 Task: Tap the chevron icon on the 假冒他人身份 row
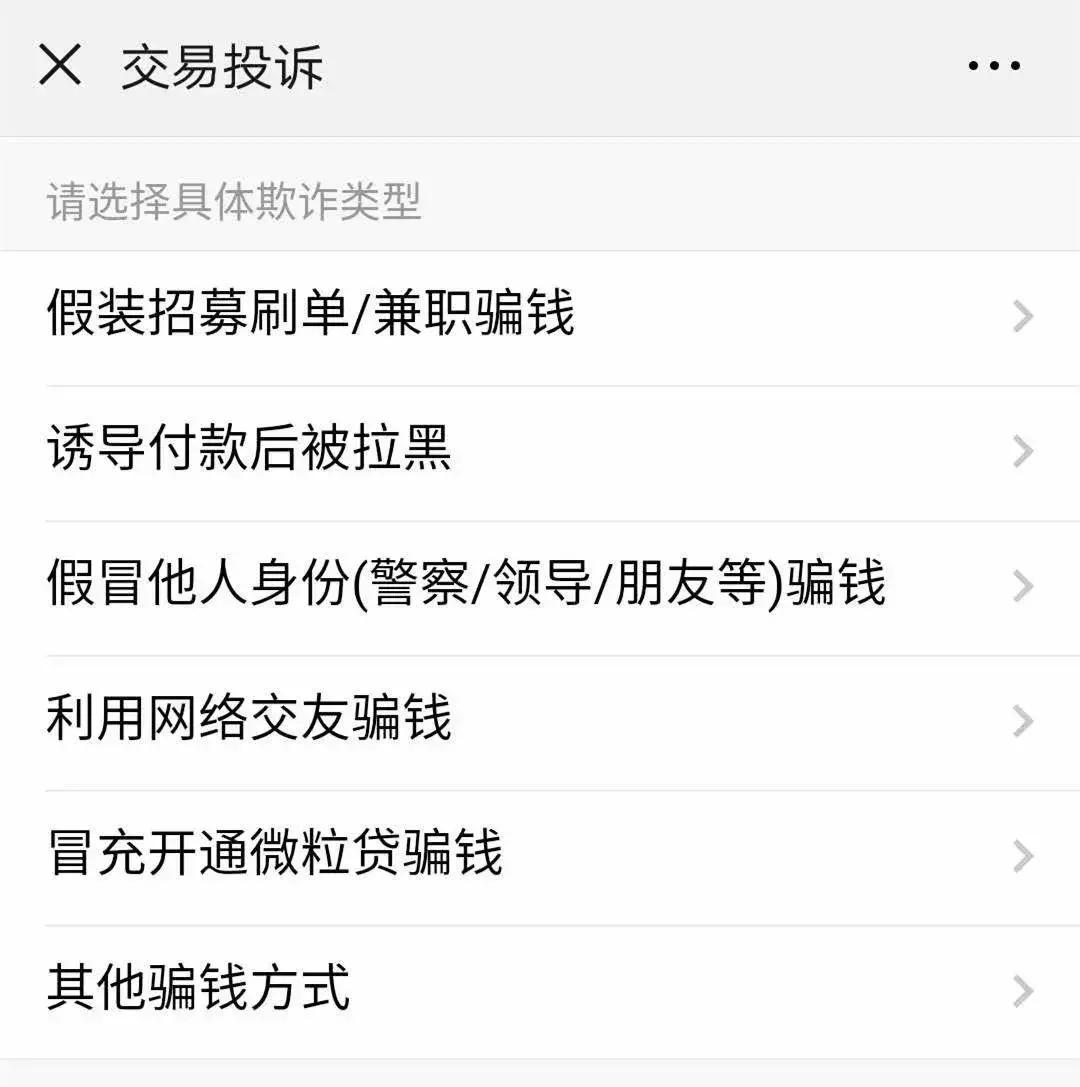point(1021,586)
